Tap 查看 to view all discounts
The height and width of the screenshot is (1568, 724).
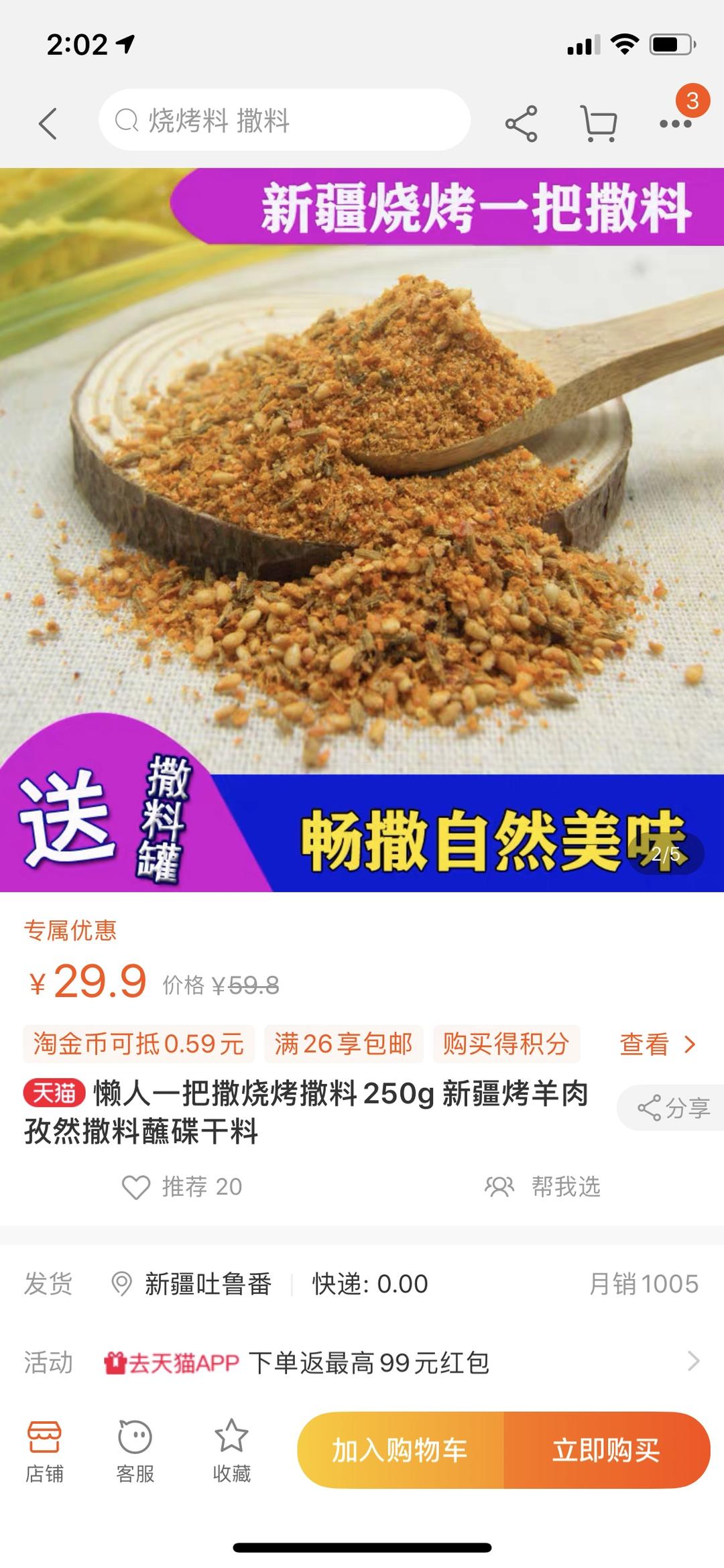coord(657,1044)
